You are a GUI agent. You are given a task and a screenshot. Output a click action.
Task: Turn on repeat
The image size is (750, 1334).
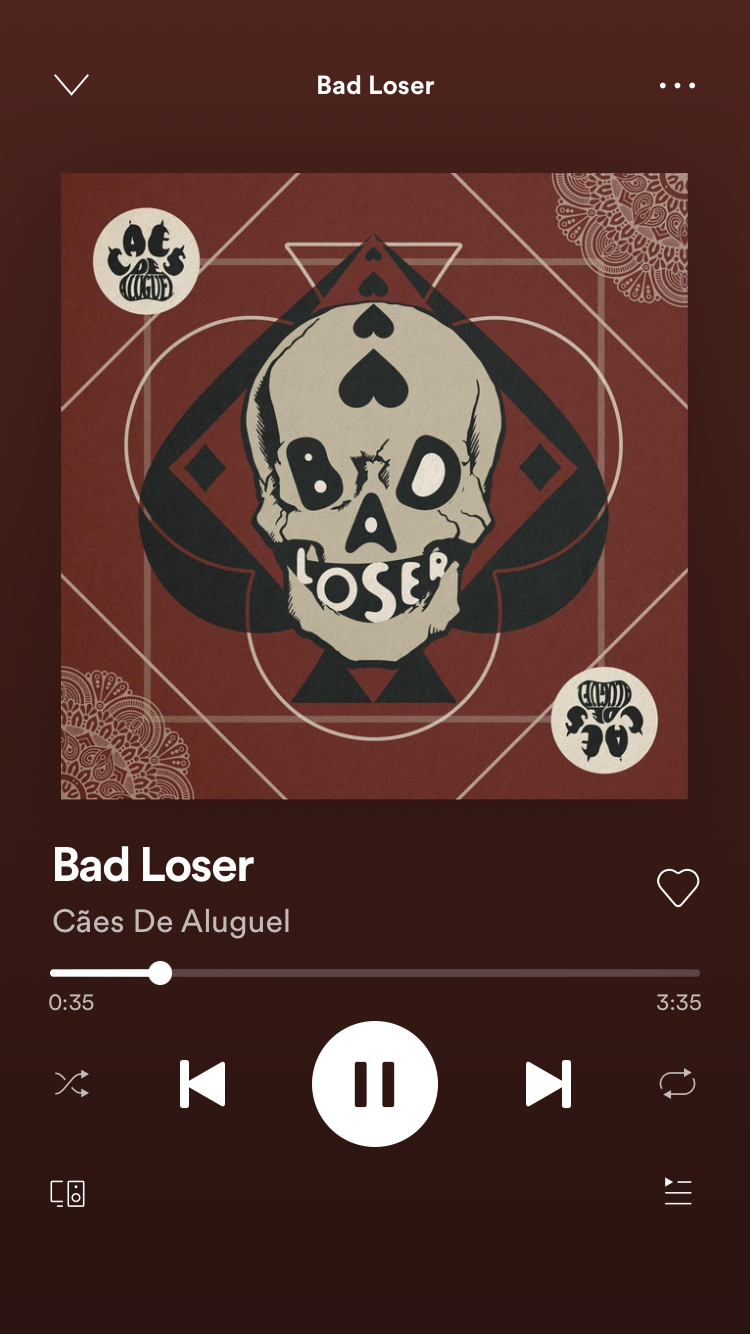point(677,1084)
